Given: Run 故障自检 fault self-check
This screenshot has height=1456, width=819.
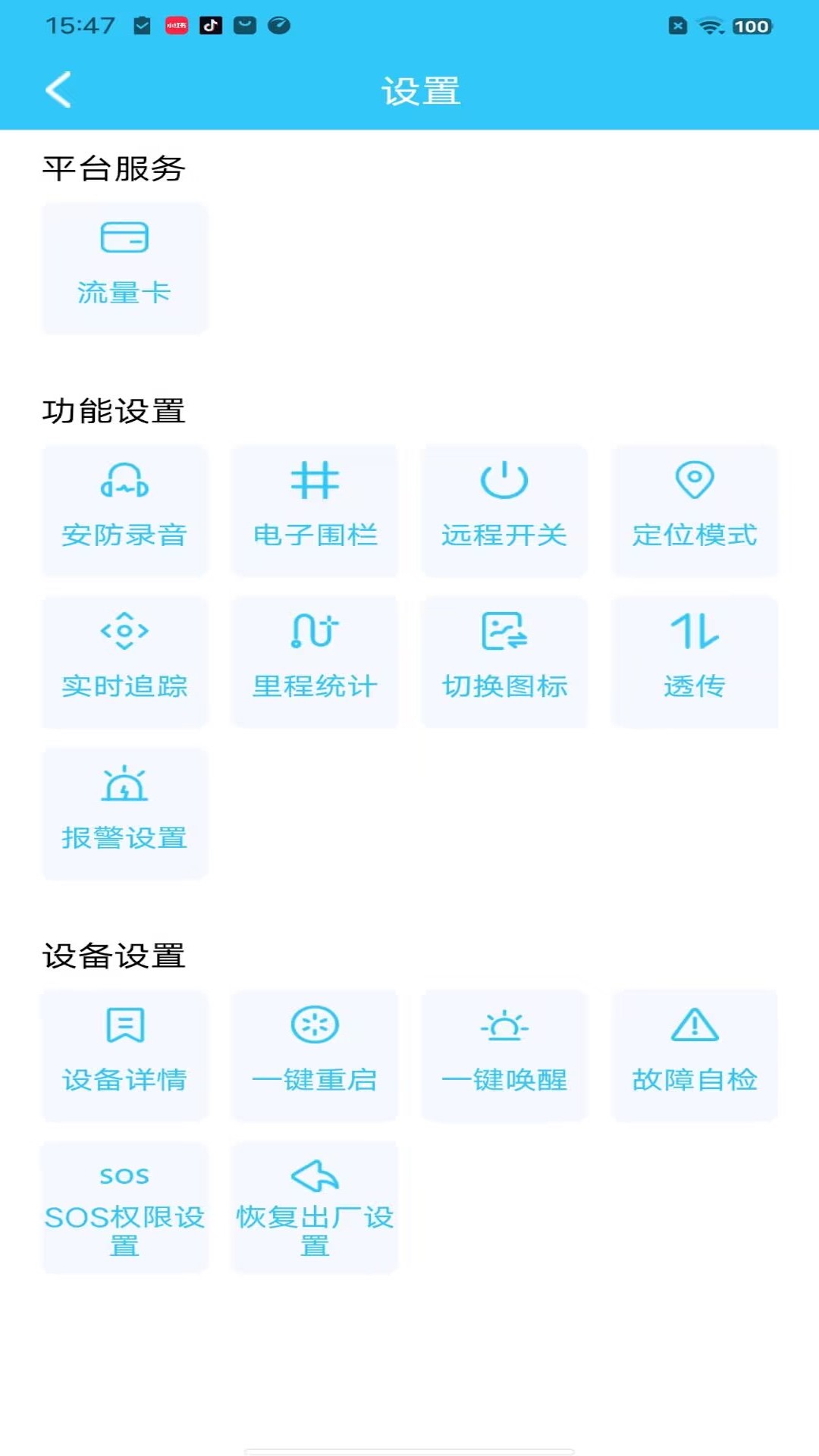Looking at the screenshot, I should [x=694, y=1054].
